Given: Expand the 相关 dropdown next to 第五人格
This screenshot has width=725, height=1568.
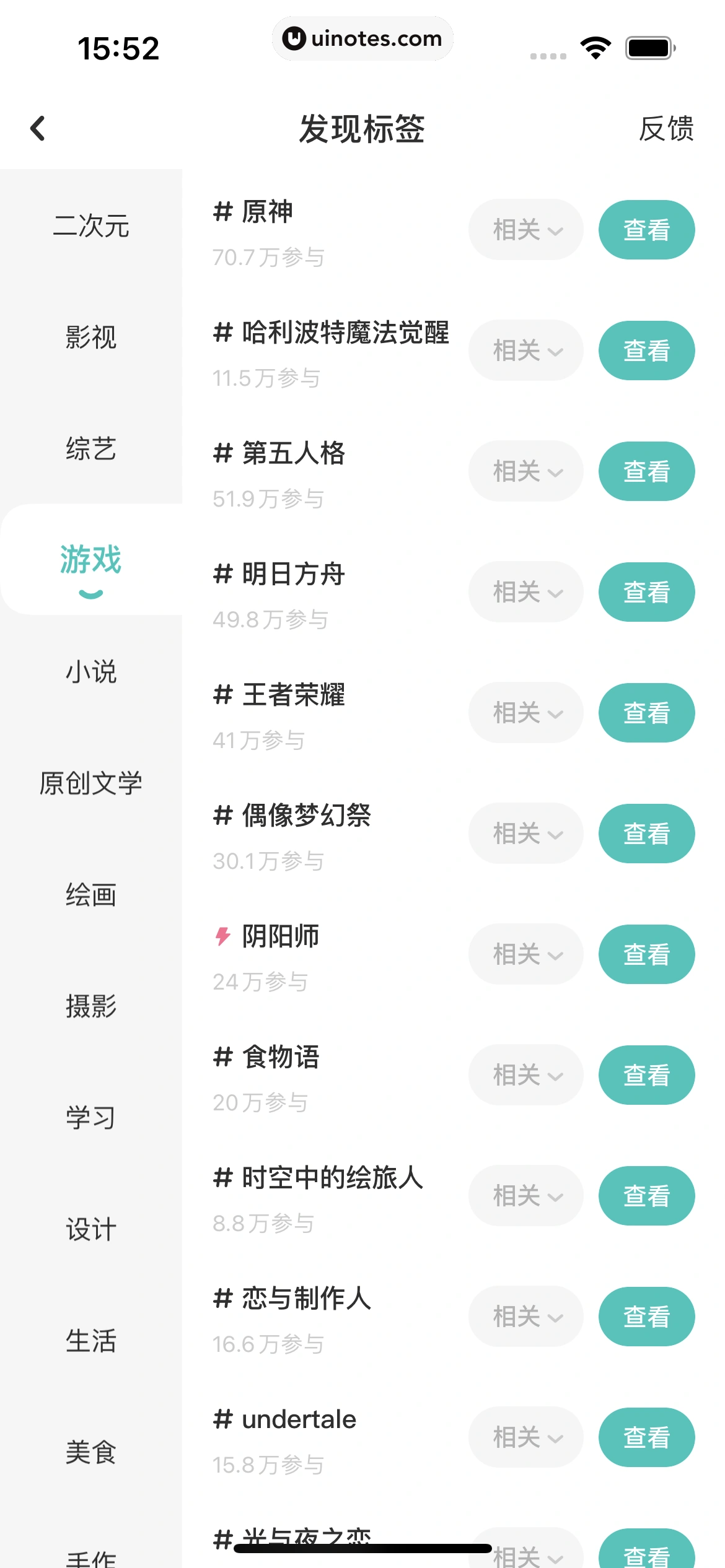Looking at the screenshot, I should coord(525,471).
